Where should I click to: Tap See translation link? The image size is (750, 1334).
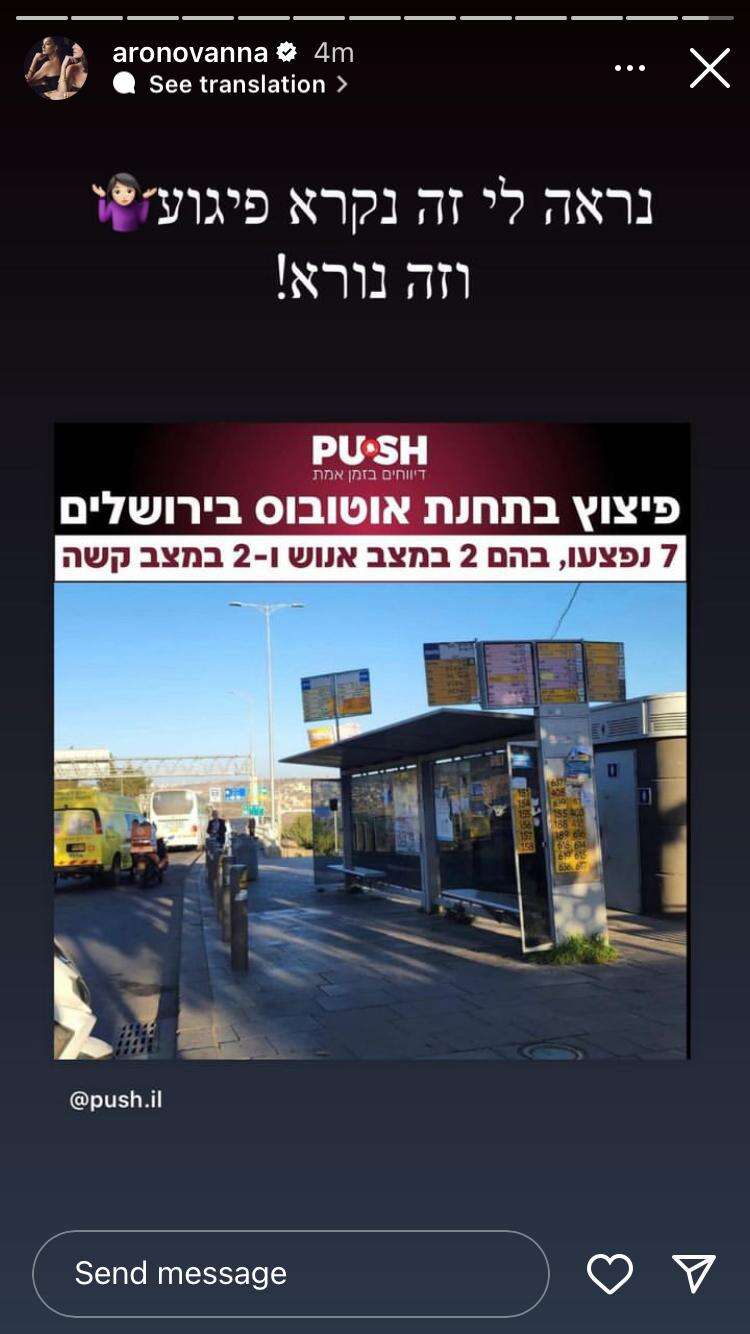pyautogui.click(x=237, y=85)
